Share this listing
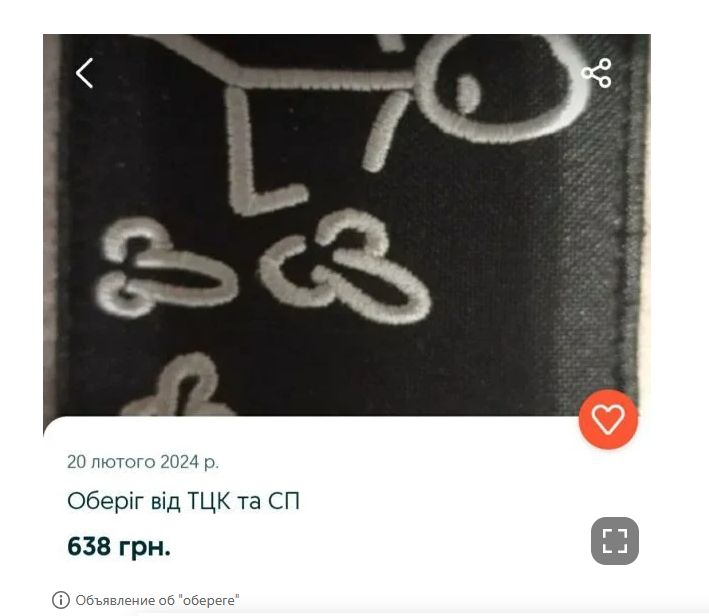Viewport: 709px width, 616px height. pos(596,73)
